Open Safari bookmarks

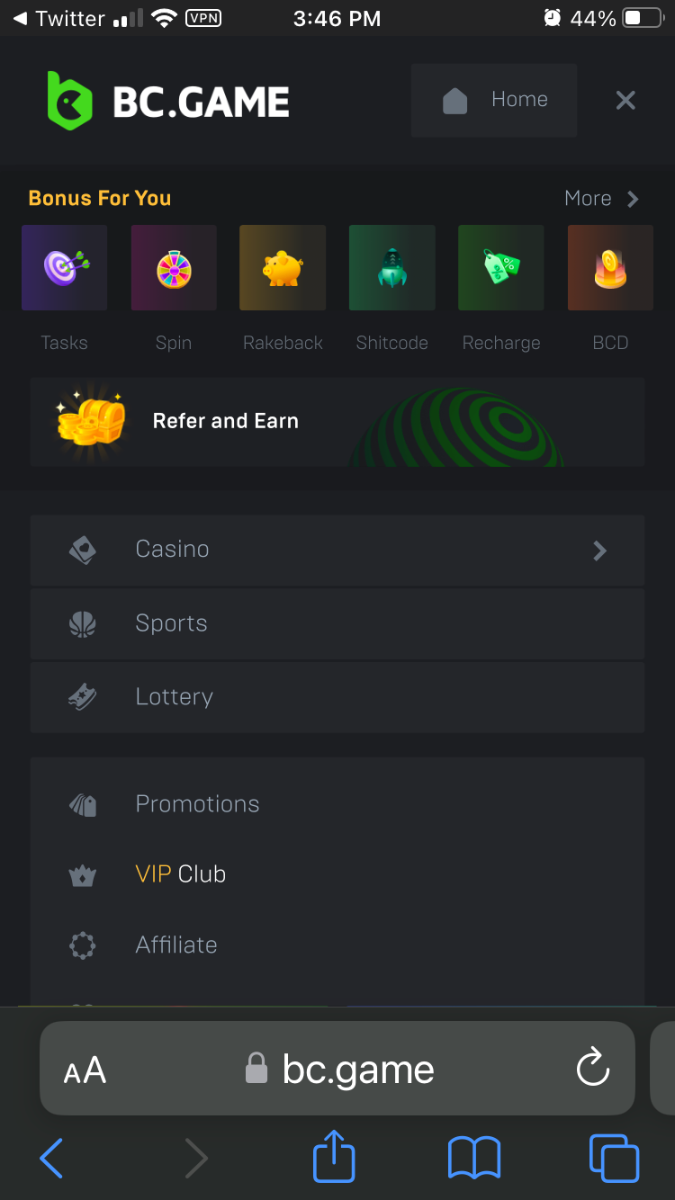click(474, 1158)
